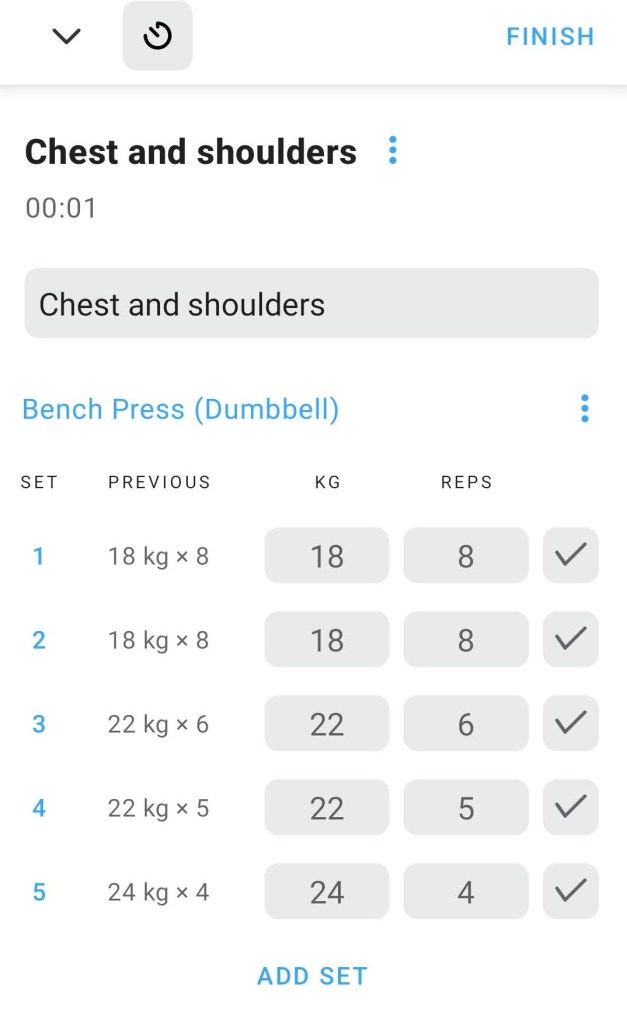Add a new set
The image size is (627, 1023).
pos(312,976)
